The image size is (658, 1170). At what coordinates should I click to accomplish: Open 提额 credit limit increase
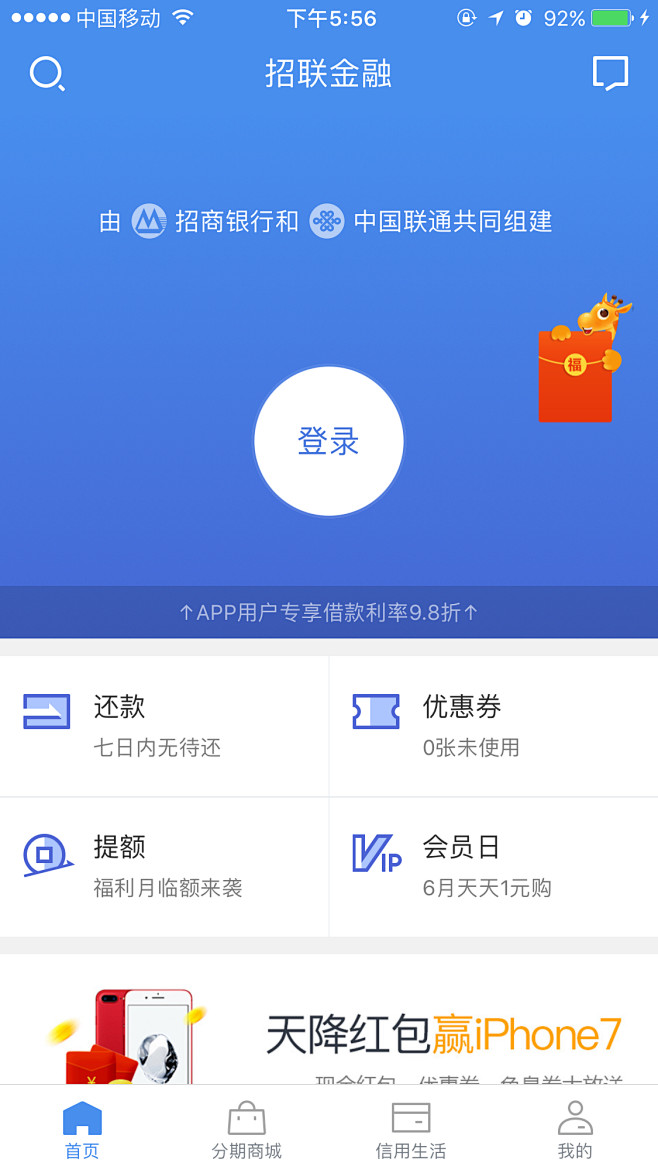tap(164, 866)
